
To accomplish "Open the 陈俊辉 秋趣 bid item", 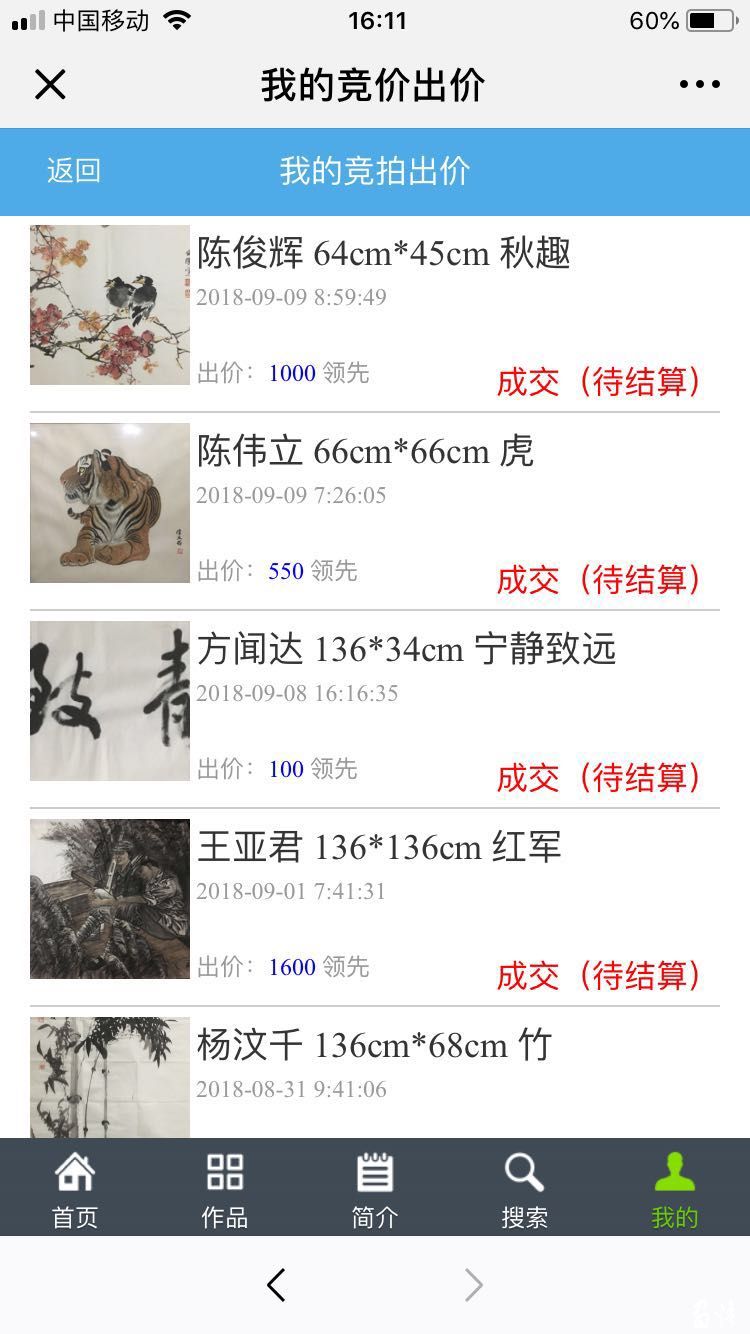I will pos(383,253).
